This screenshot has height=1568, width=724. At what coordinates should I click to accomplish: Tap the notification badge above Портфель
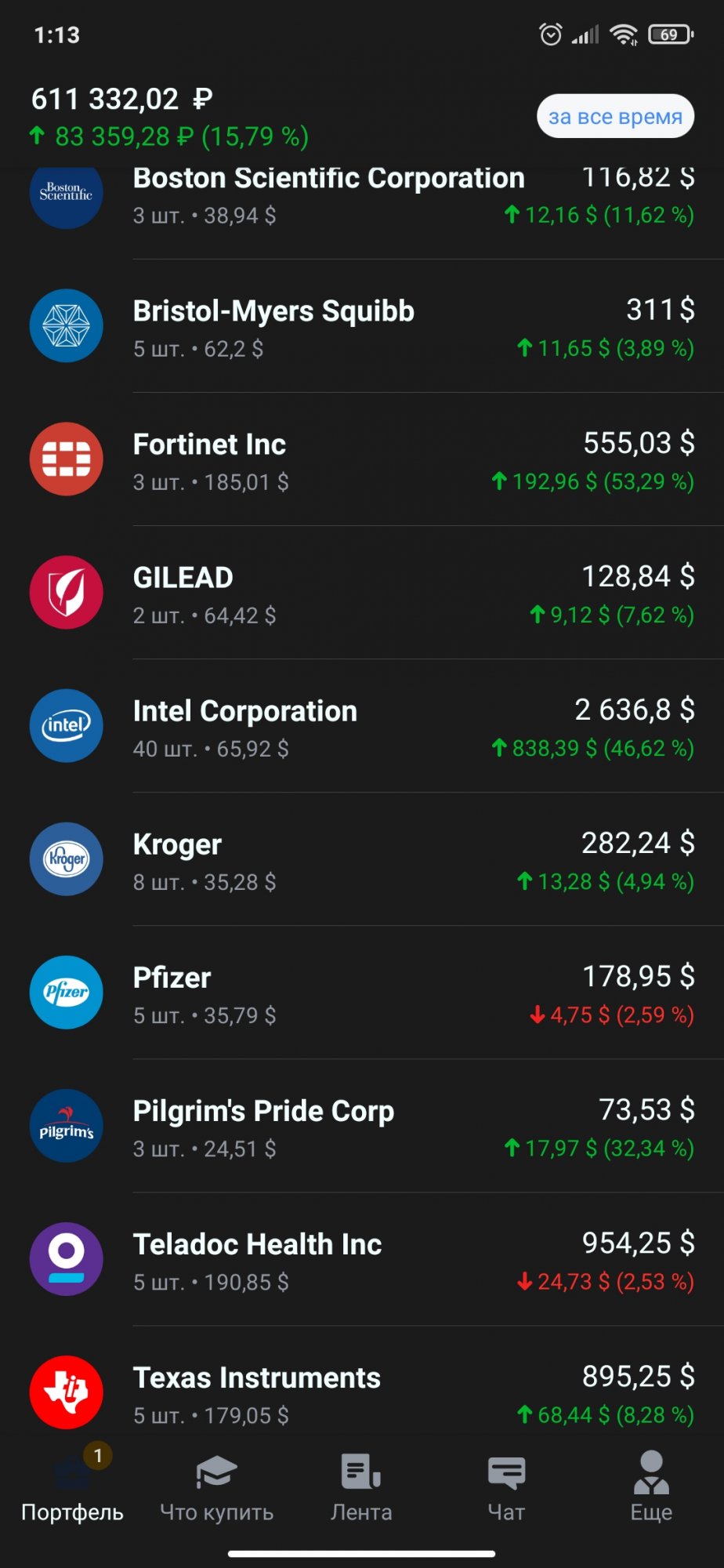(97, 1455)
